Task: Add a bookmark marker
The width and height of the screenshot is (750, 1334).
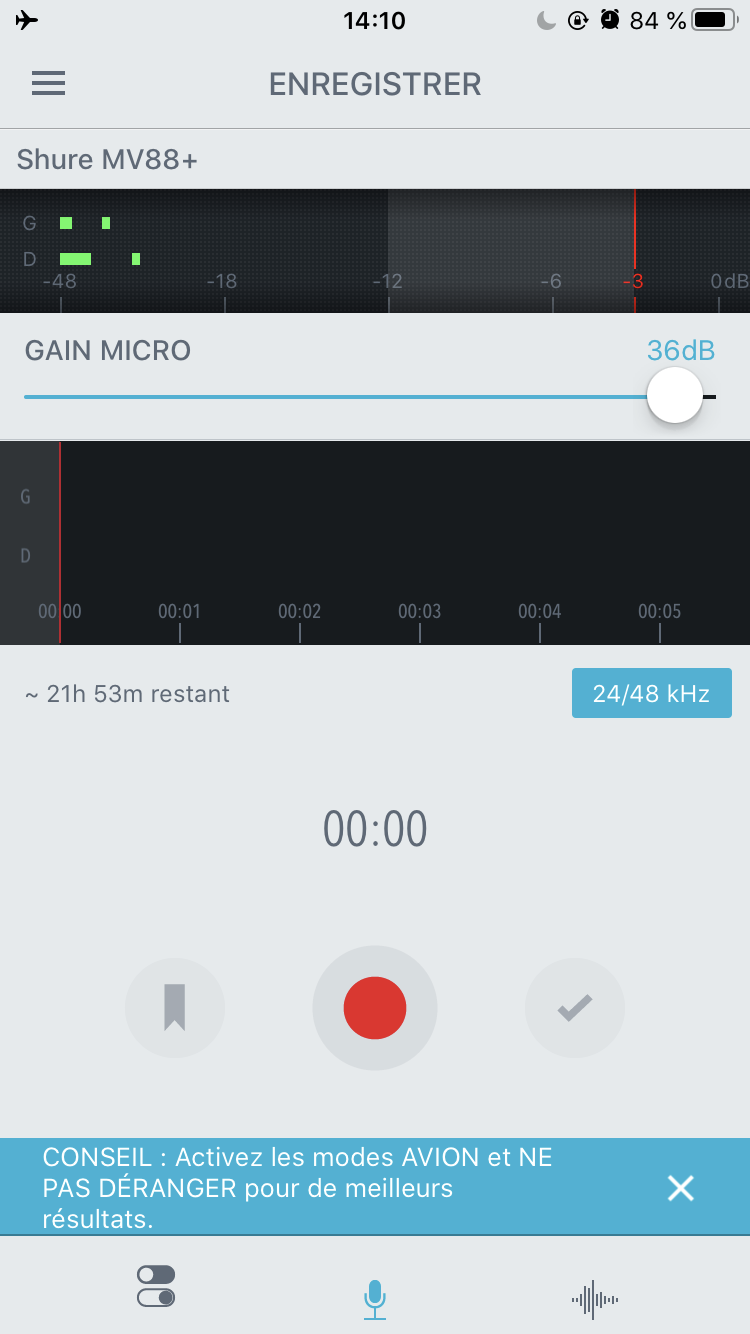Action: point(175,1008)
